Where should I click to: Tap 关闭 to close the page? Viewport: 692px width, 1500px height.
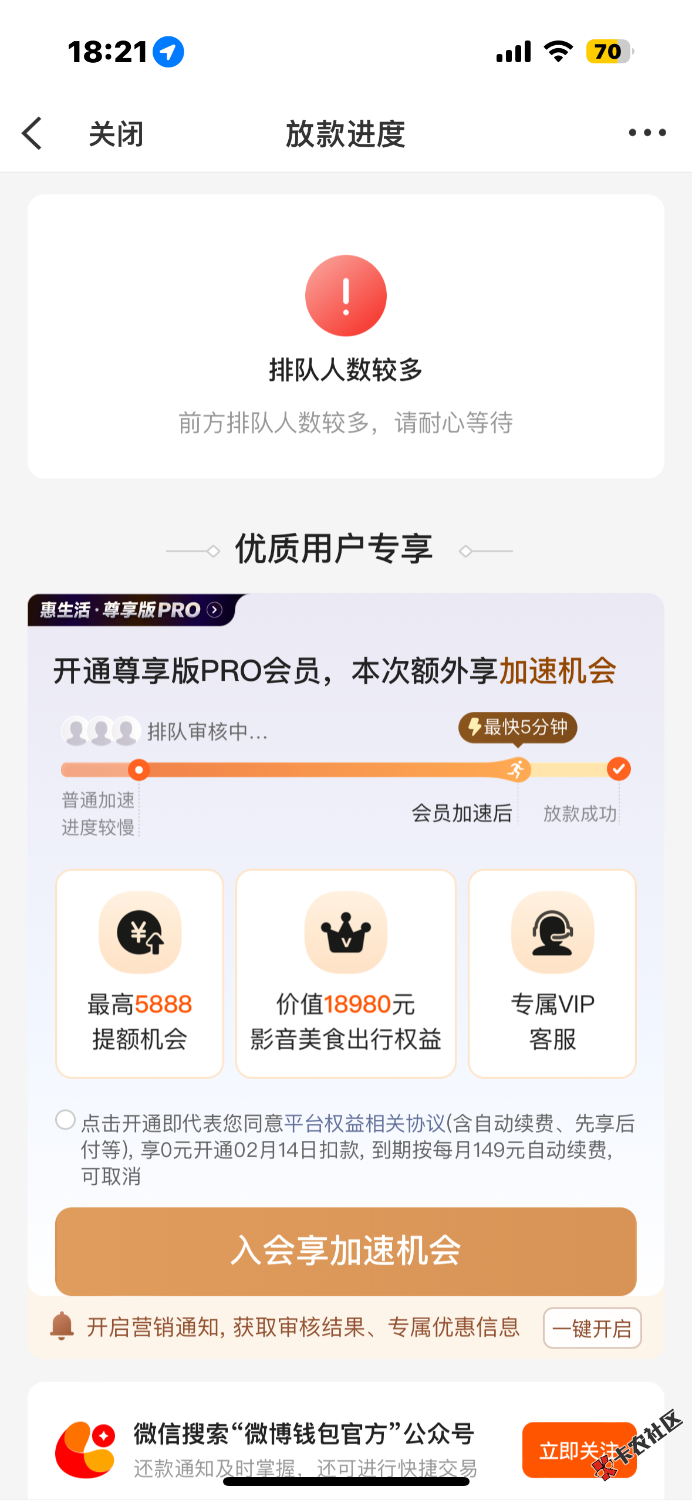coord(116,134)
